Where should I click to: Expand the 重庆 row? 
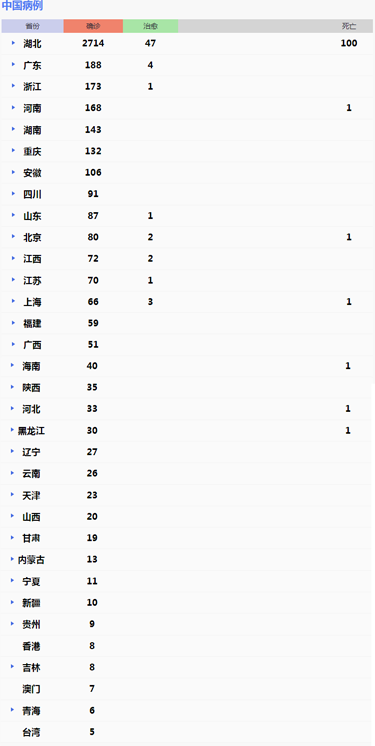click(13, 150)
